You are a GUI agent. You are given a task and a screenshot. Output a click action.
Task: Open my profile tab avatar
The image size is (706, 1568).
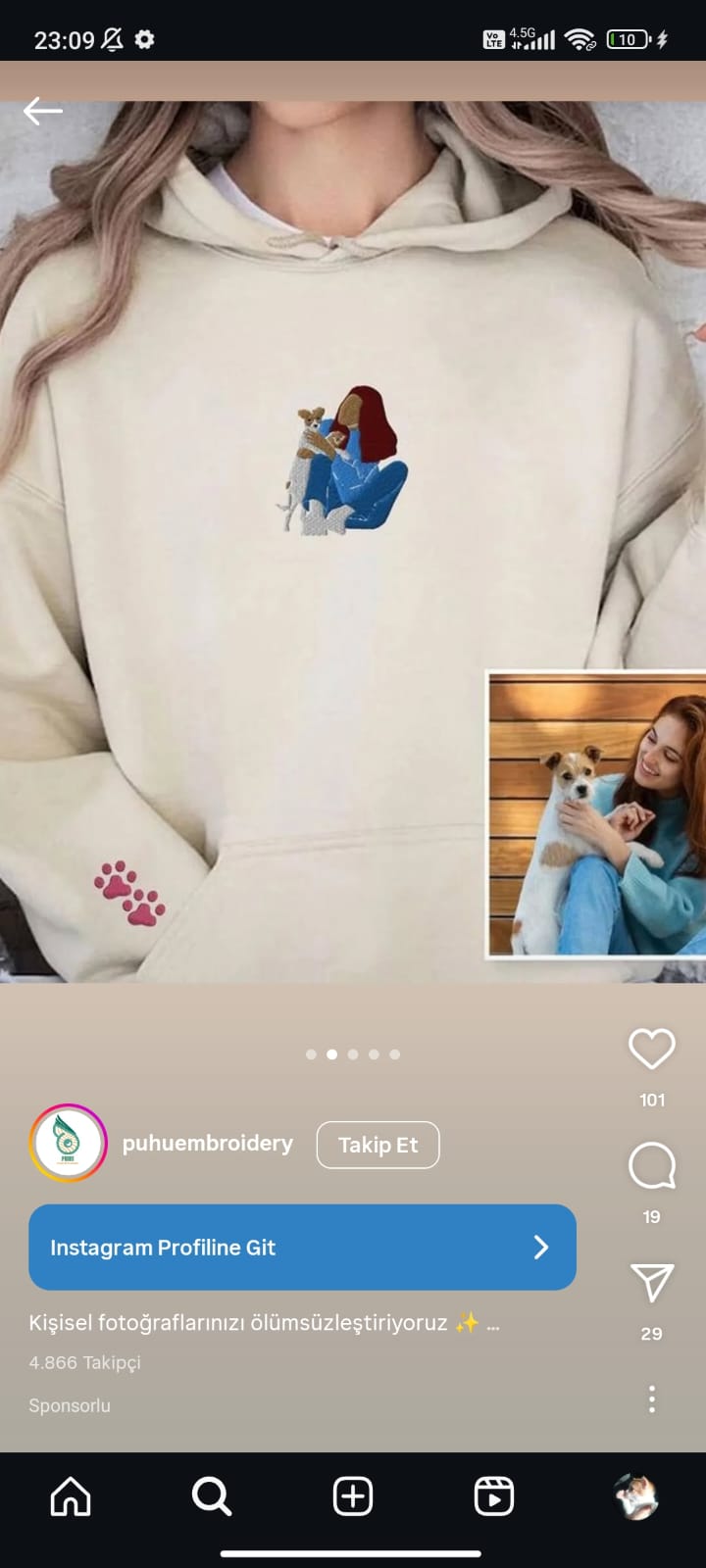(x=635, y=1496)
